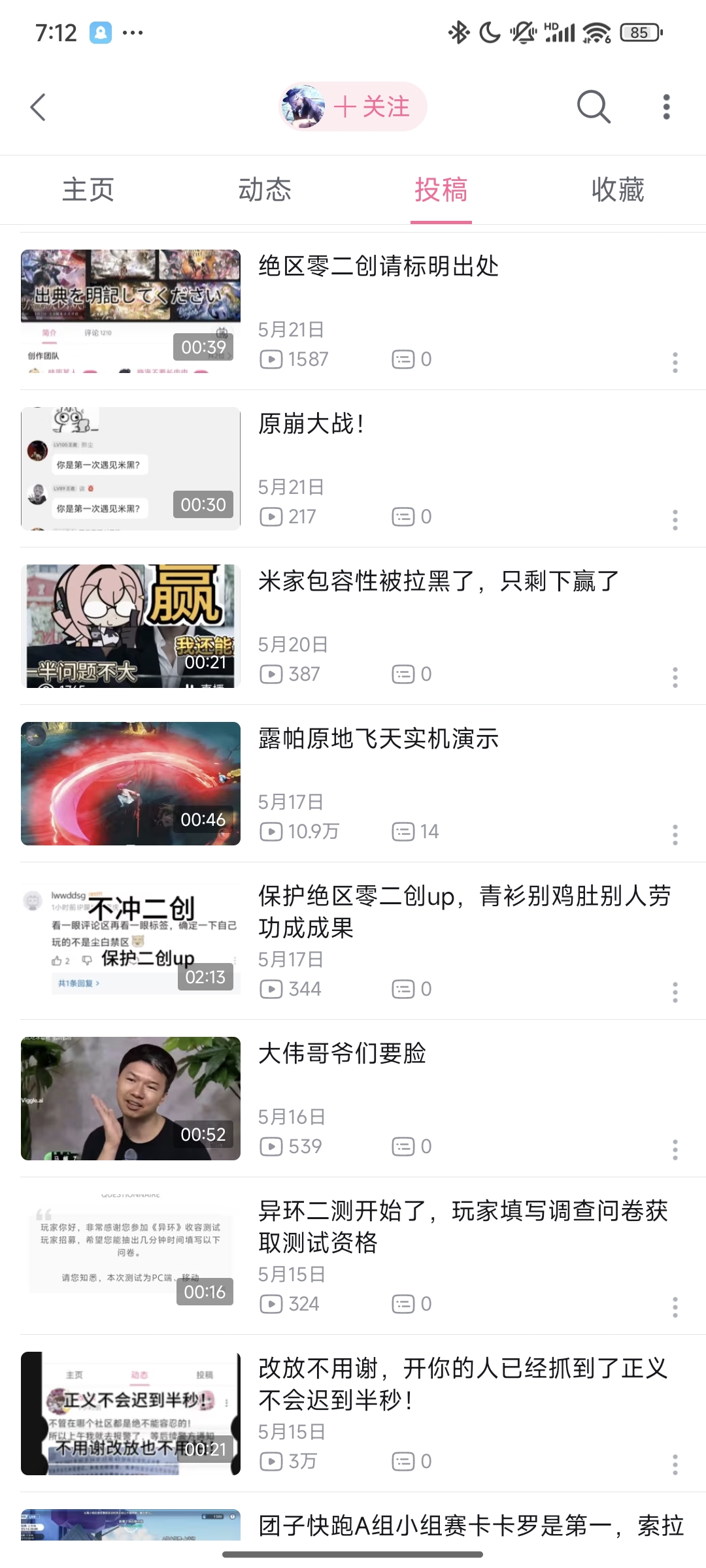This screenshot has height=1568, width=706.
Task: Open more options for 露帕原地飞天实机演示
Action: [x=675, y=834]
